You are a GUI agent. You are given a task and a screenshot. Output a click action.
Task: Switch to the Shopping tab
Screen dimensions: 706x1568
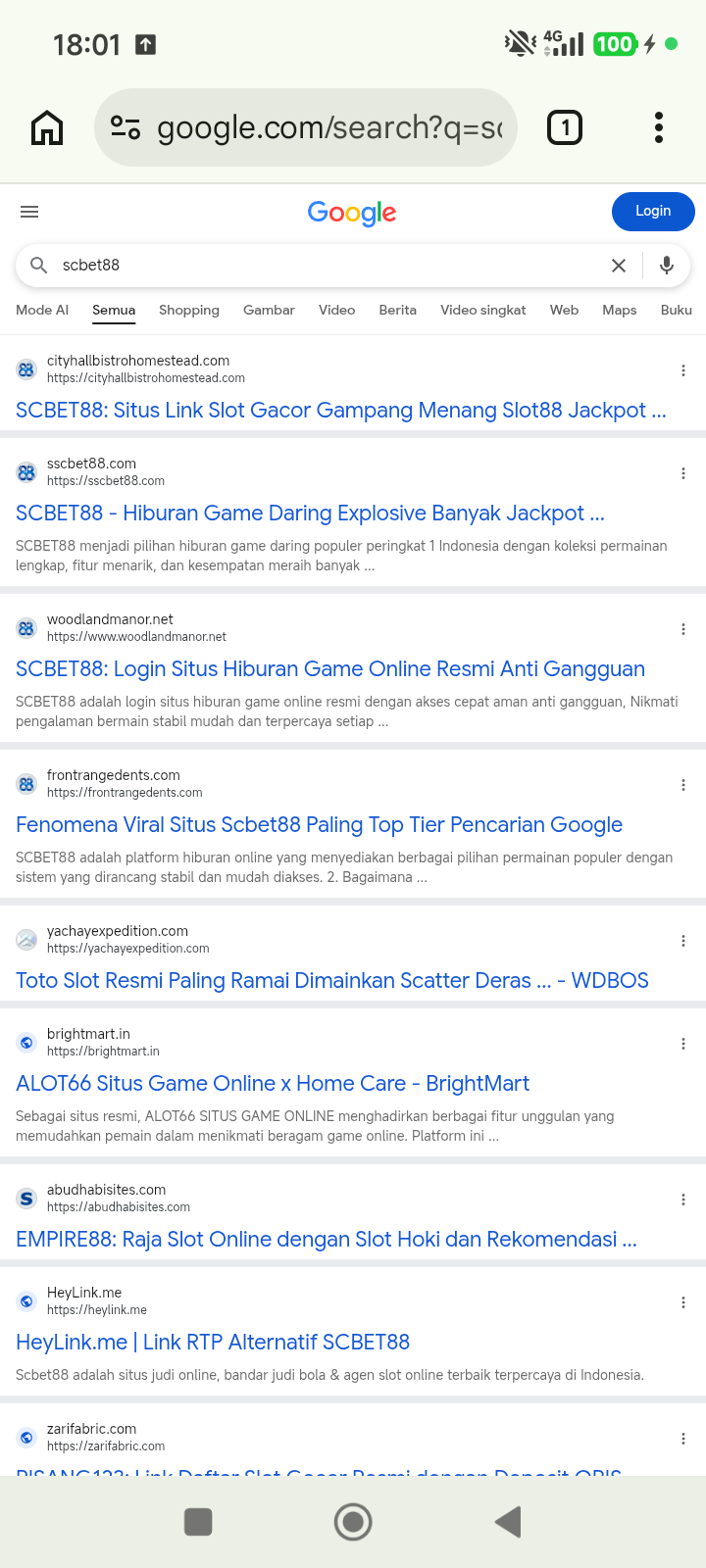[x=189, y=310]
